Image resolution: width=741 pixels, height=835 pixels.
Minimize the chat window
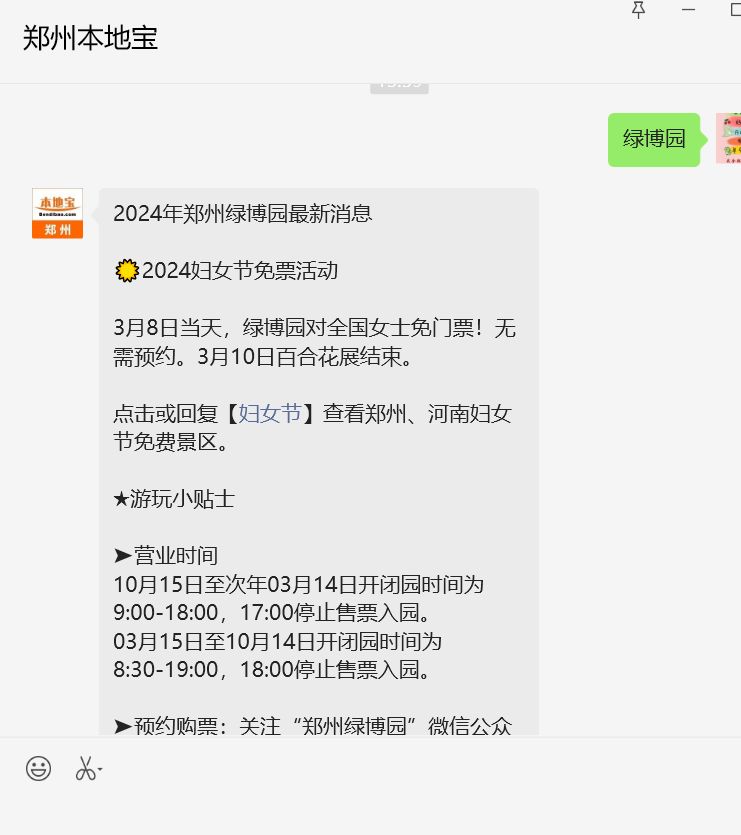click(x=688, y=10)
